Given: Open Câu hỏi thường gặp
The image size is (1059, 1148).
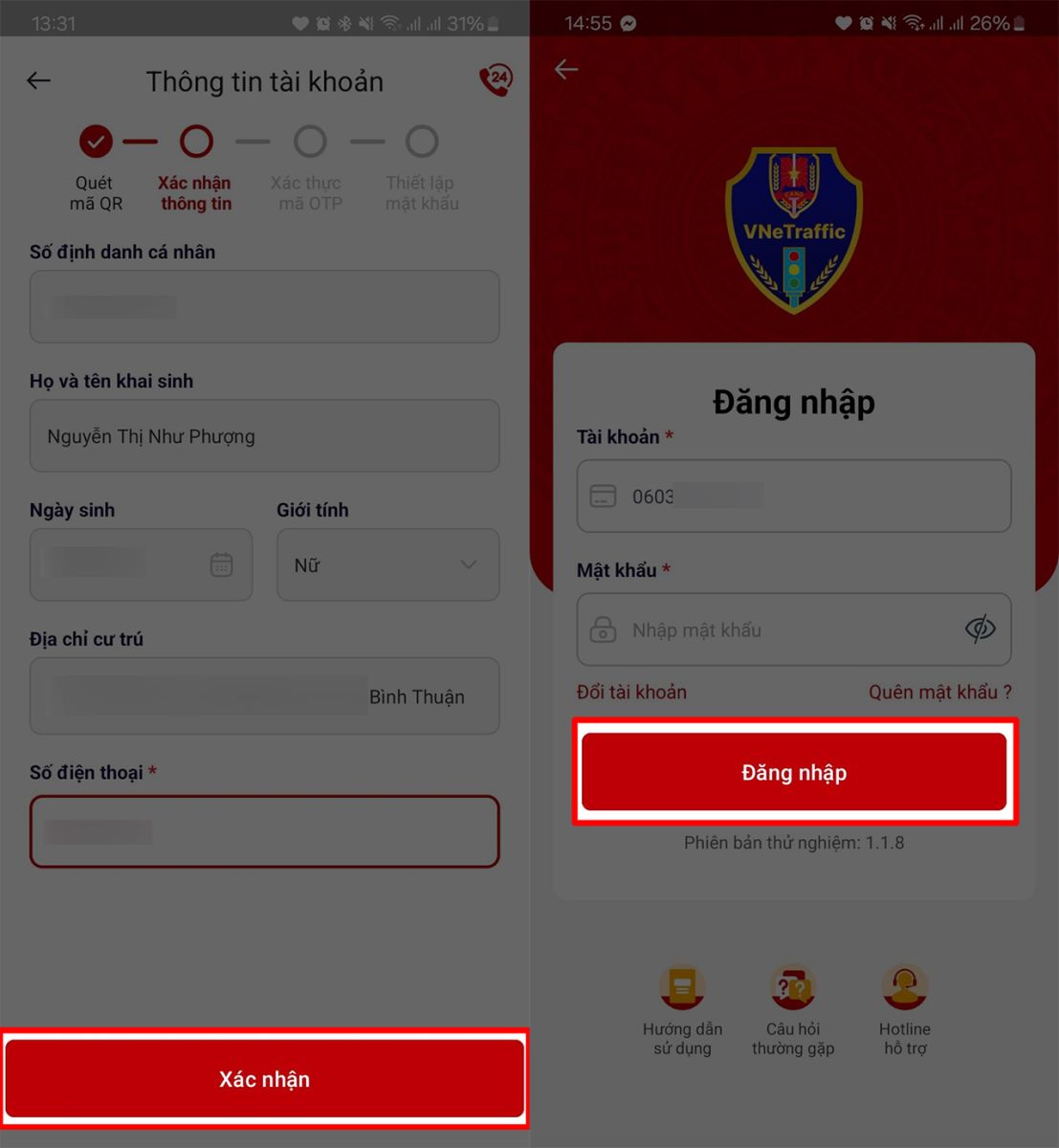Looking at the screenshot, I should [x=793, y=1009].
